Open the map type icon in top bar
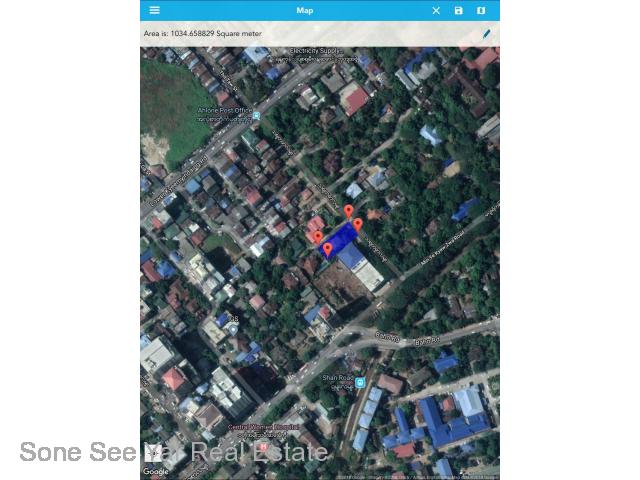 click(481, 11)
